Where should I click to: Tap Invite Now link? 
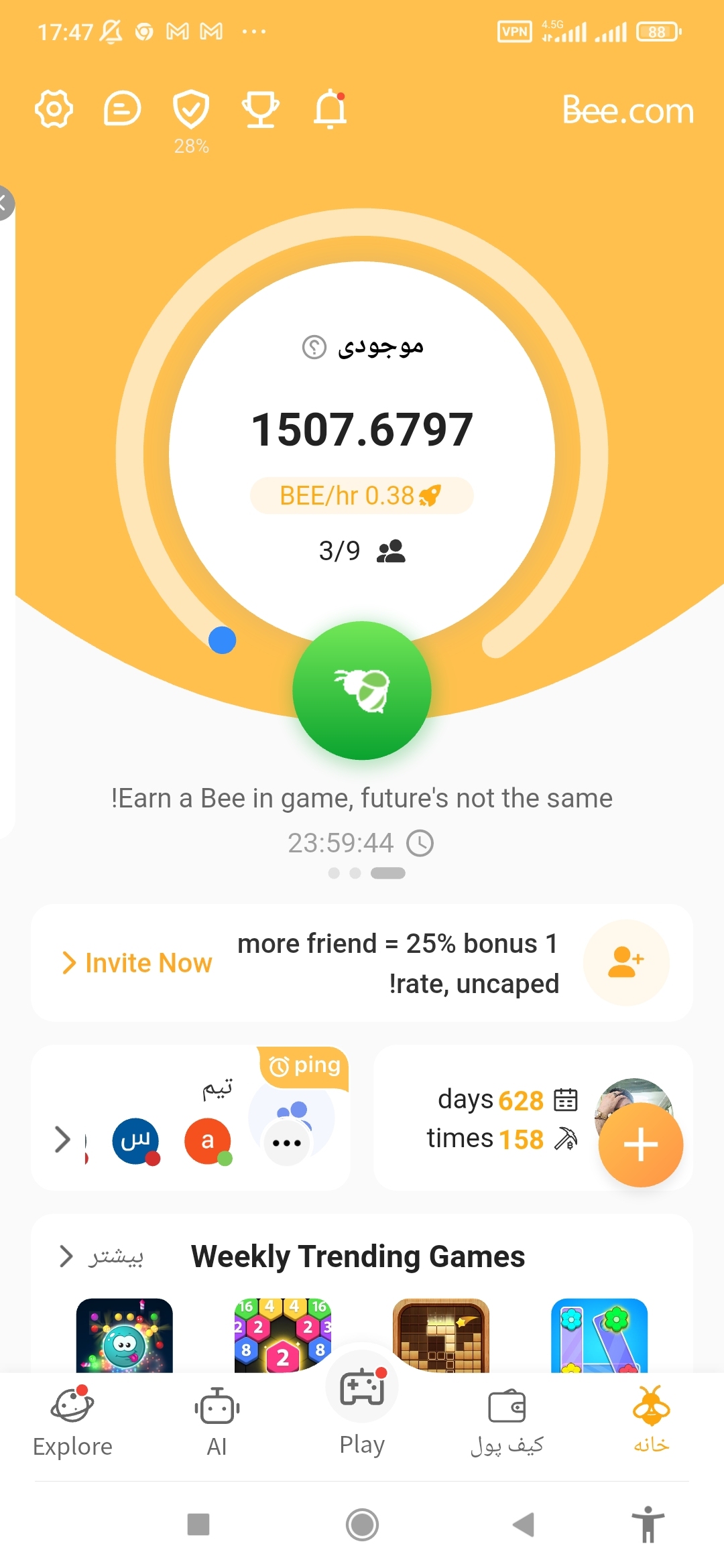coord(137,963)
